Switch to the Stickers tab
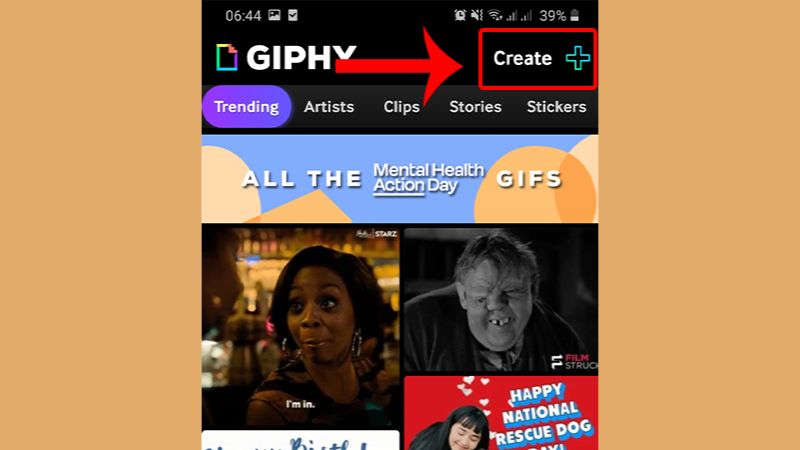Screen dimensions: 800x450 click(x=556, y=107)
